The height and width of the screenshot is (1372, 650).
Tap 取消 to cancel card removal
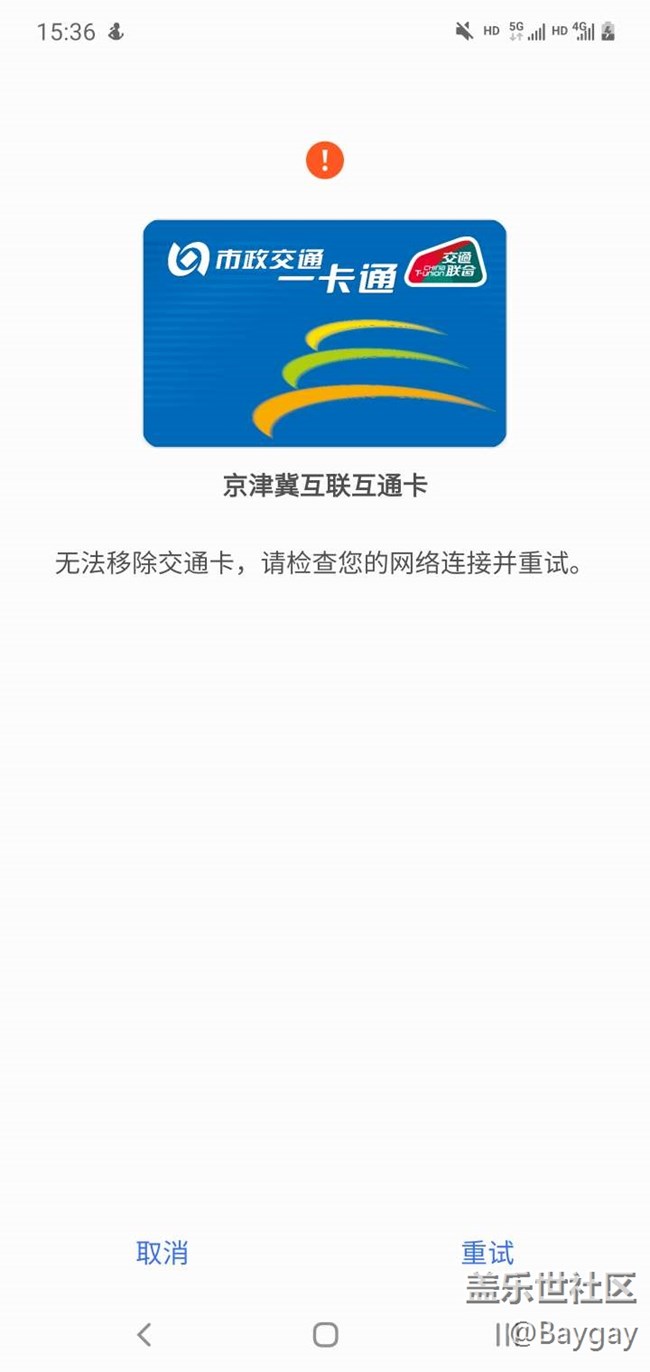(x=162, y=1252)
